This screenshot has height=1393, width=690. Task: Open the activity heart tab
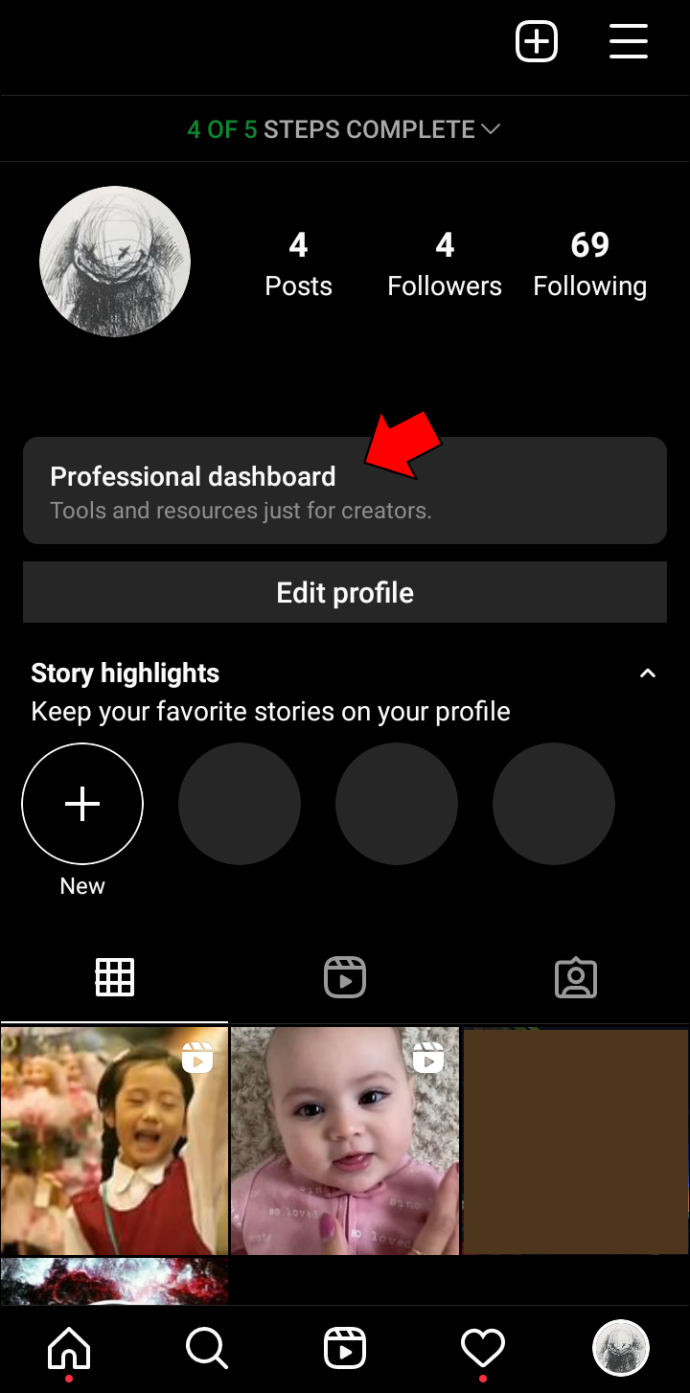pyautogui.click(x=483, y=1349)
